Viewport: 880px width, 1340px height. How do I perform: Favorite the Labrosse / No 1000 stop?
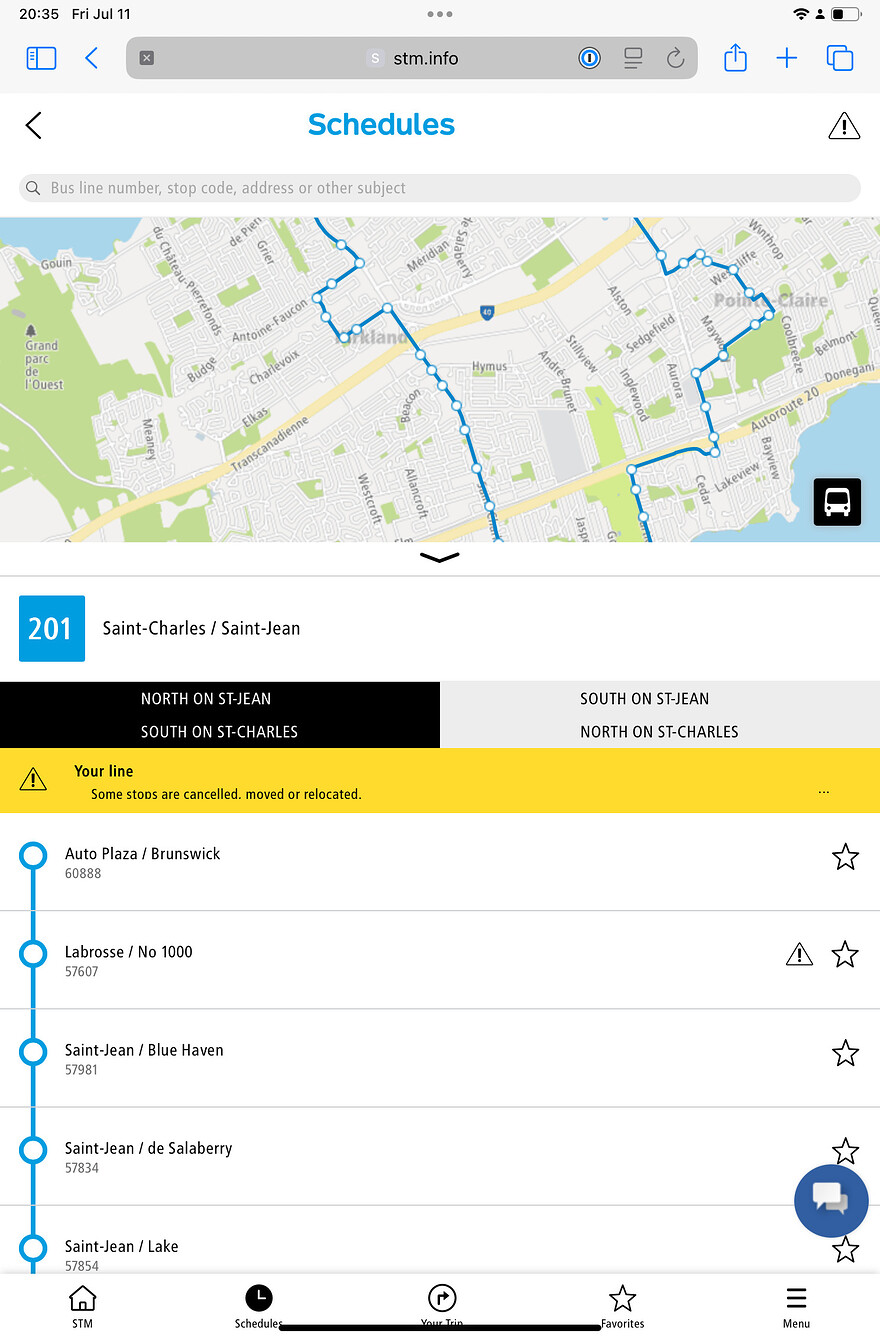tap(845, 955)
